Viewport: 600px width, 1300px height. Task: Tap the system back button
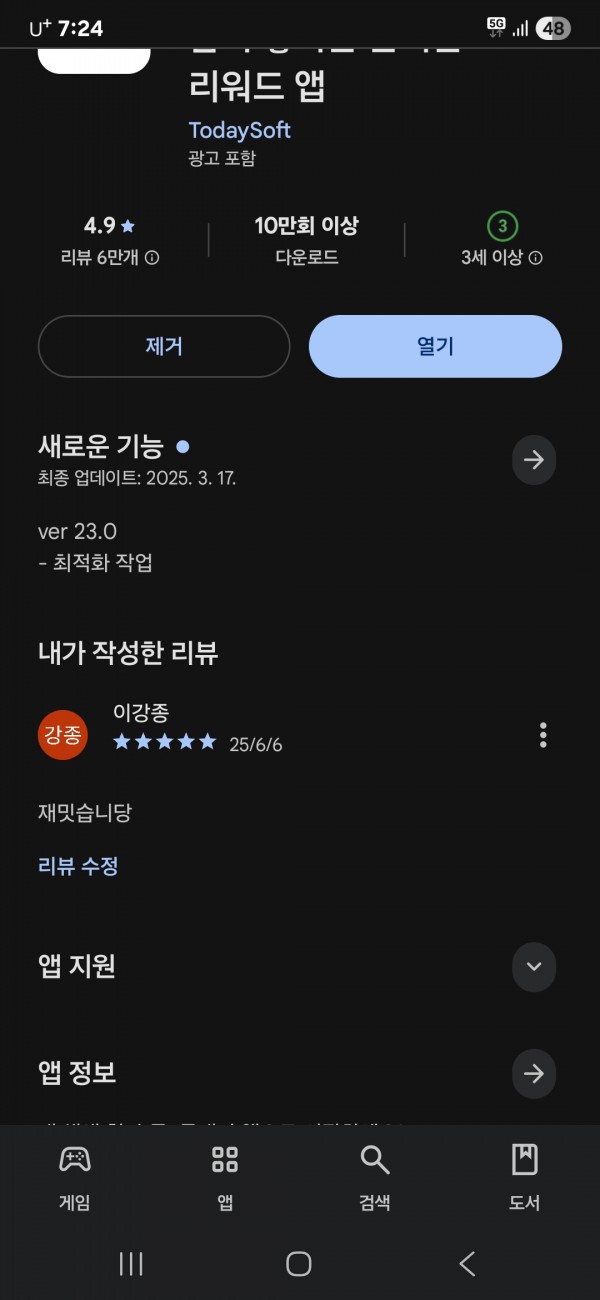pyautogui.click(x=467, y=1264)
